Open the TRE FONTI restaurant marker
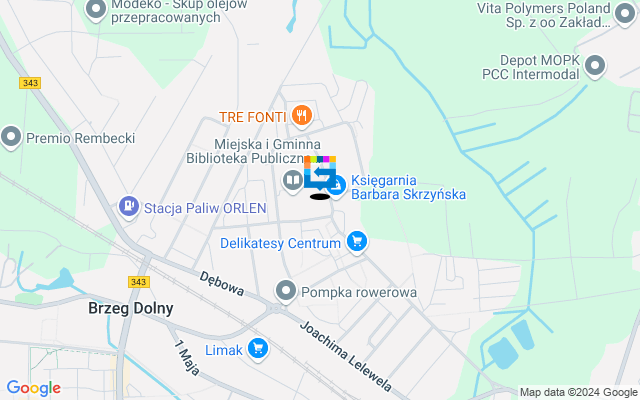 300,116
